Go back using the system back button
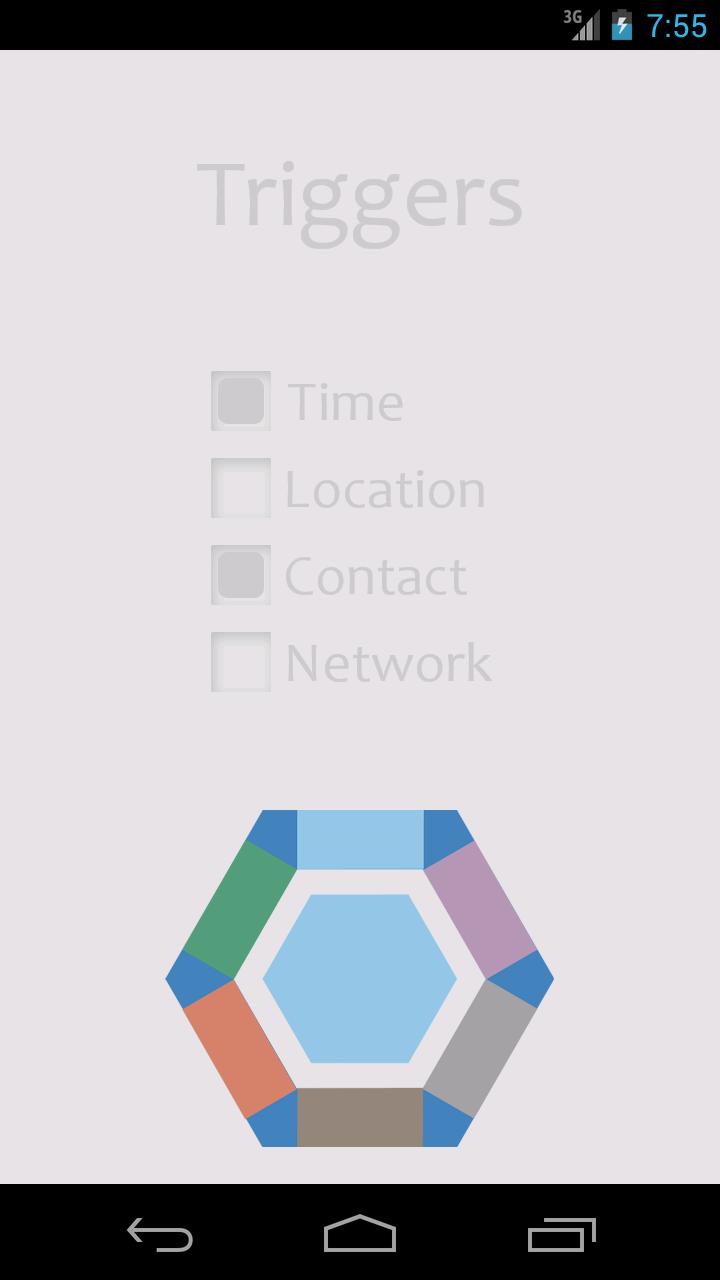 point(160,1235)
